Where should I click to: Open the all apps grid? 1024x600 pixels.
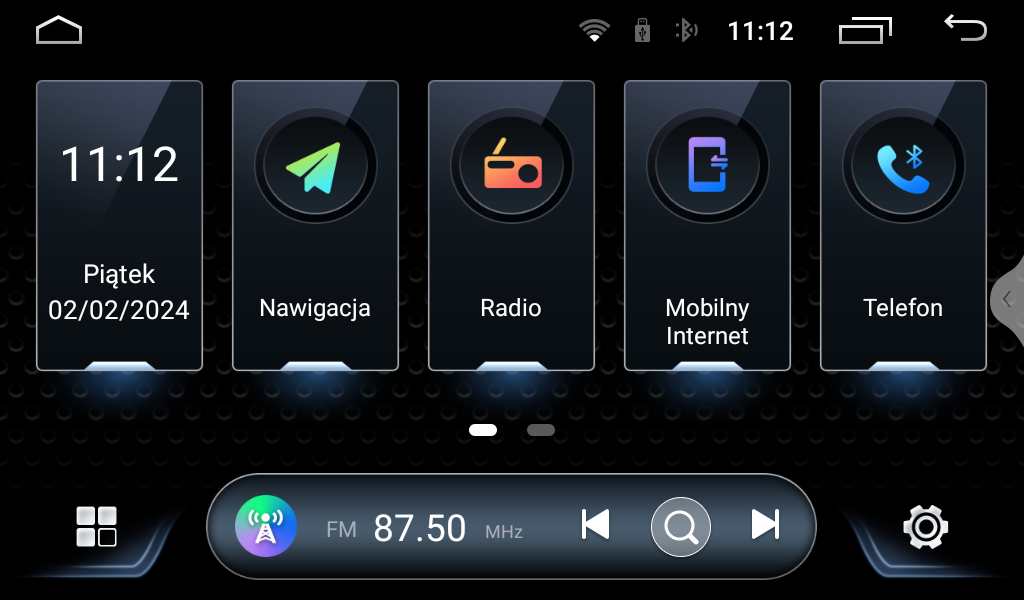coord(97,526)
